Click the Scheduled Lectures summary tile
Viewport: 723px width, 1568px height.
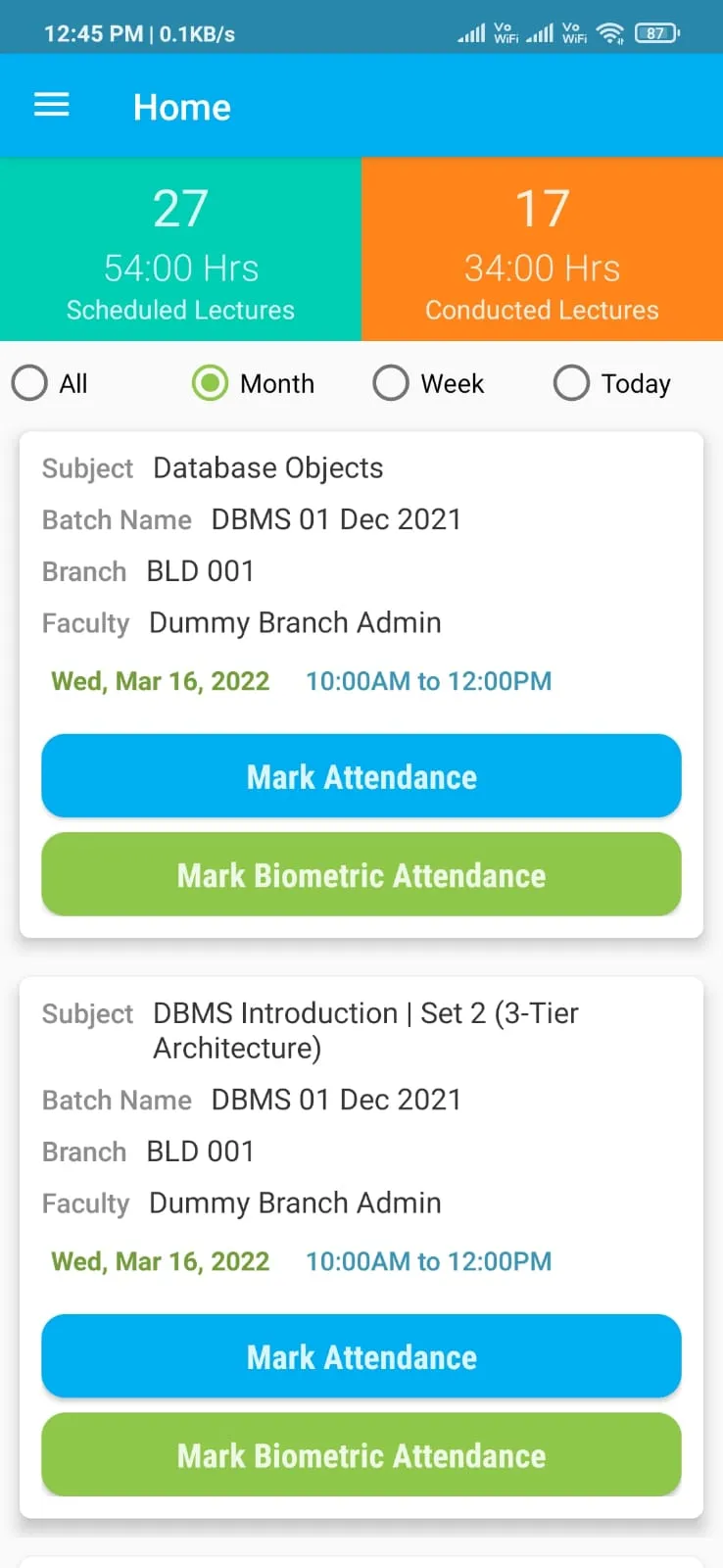[x=180, y=250]
